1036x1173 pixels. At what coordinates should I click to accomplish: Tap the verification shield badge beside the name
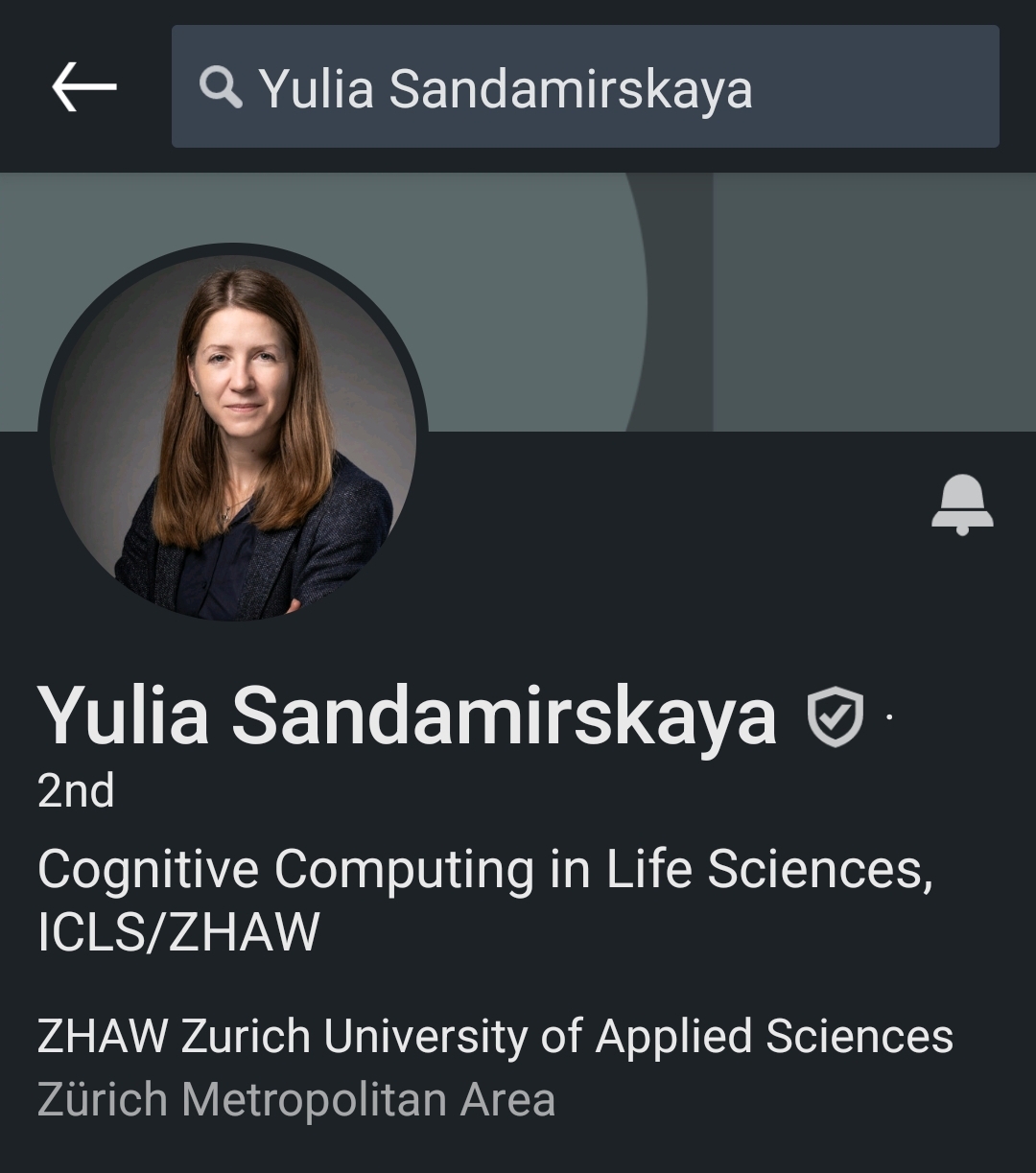point(836,716)
